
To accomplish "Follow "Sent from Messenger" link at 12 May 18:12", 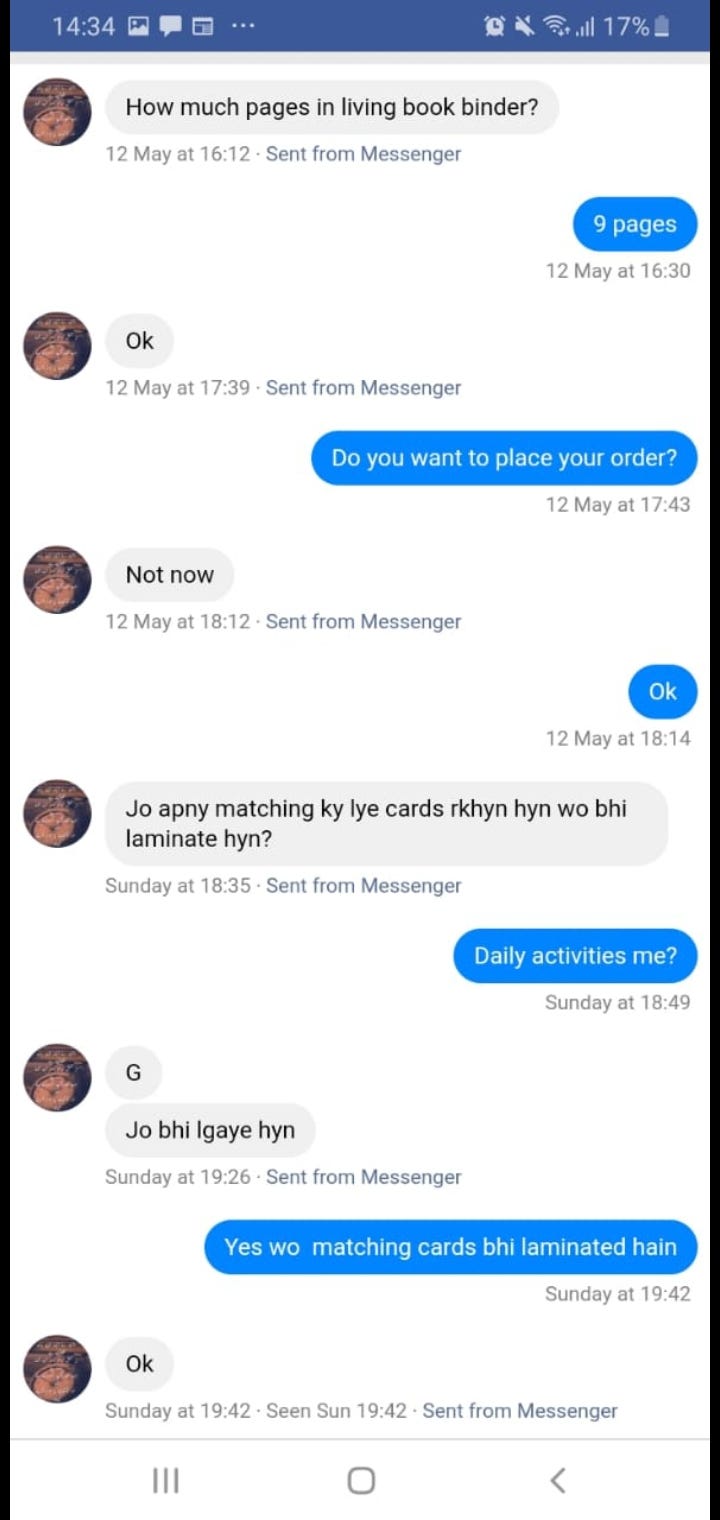I will 363,622.
